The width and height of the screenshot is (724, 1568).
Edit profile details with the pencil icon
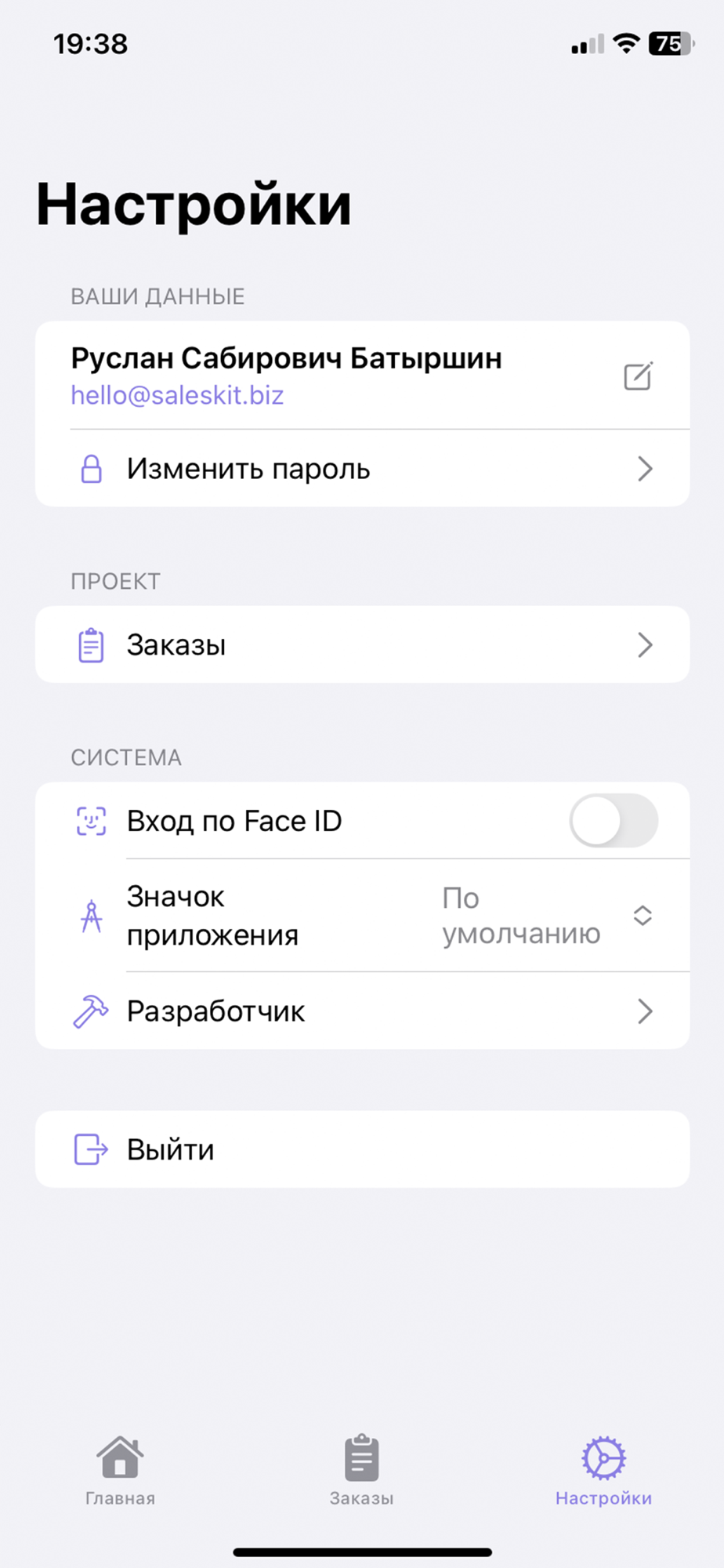(638, 376)
